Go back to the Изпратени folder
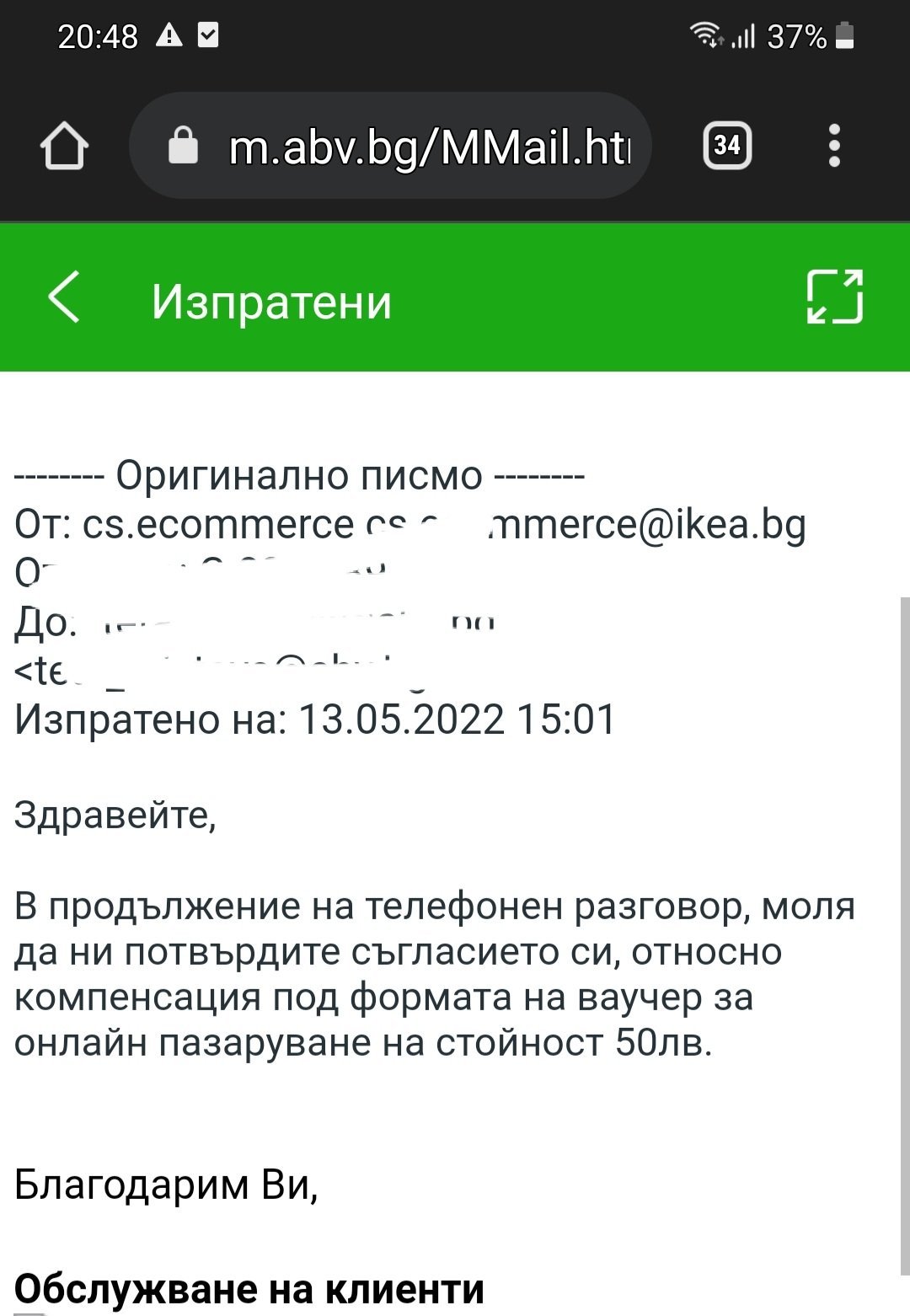 tap(64, 297)
